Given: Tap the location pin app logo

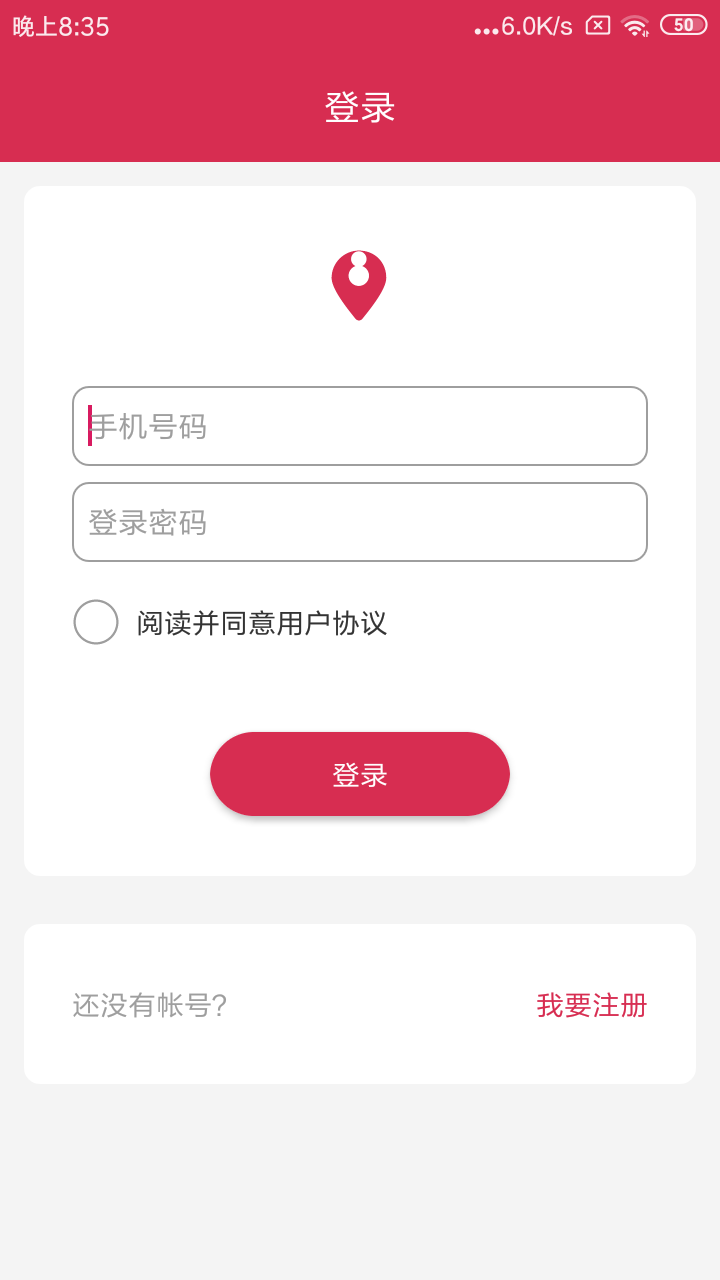Looking at the screenshot, I should tap(359, 283).
